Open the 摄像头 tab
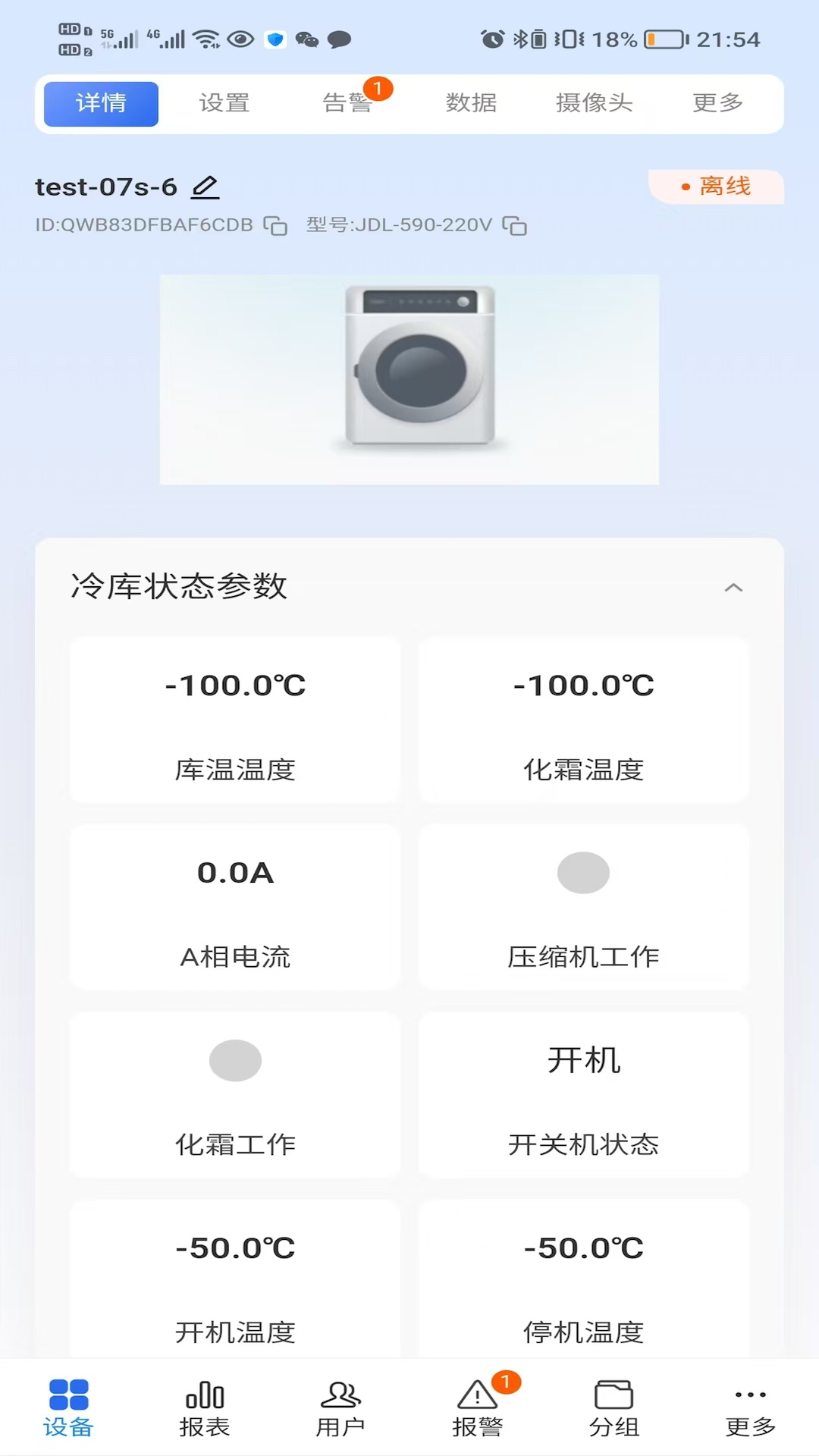This screenshot has height=1456, width=819. [x=594, y=103]
